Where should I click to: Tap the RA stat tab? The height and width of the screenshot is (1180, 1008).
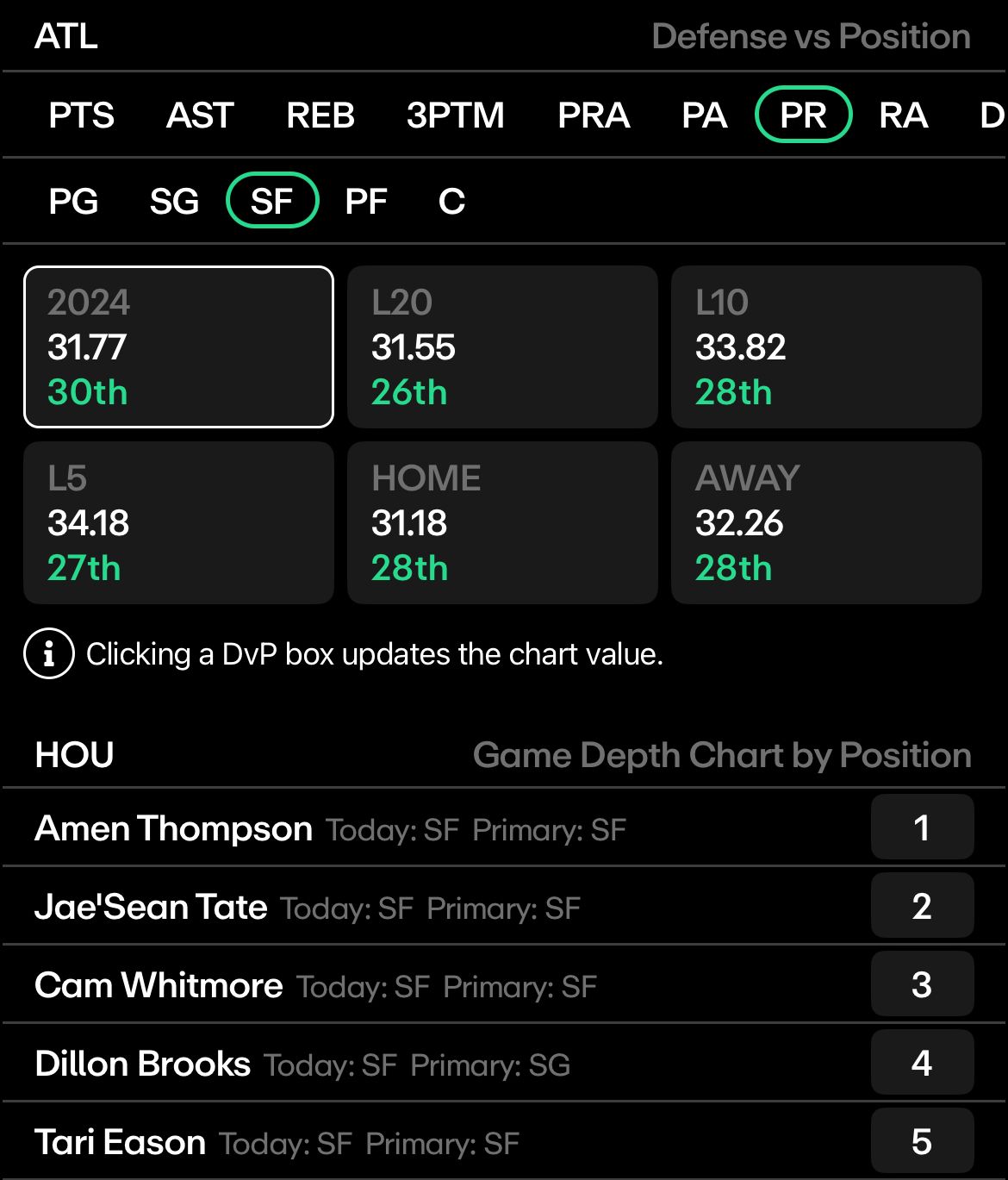(x=903, y=116)
